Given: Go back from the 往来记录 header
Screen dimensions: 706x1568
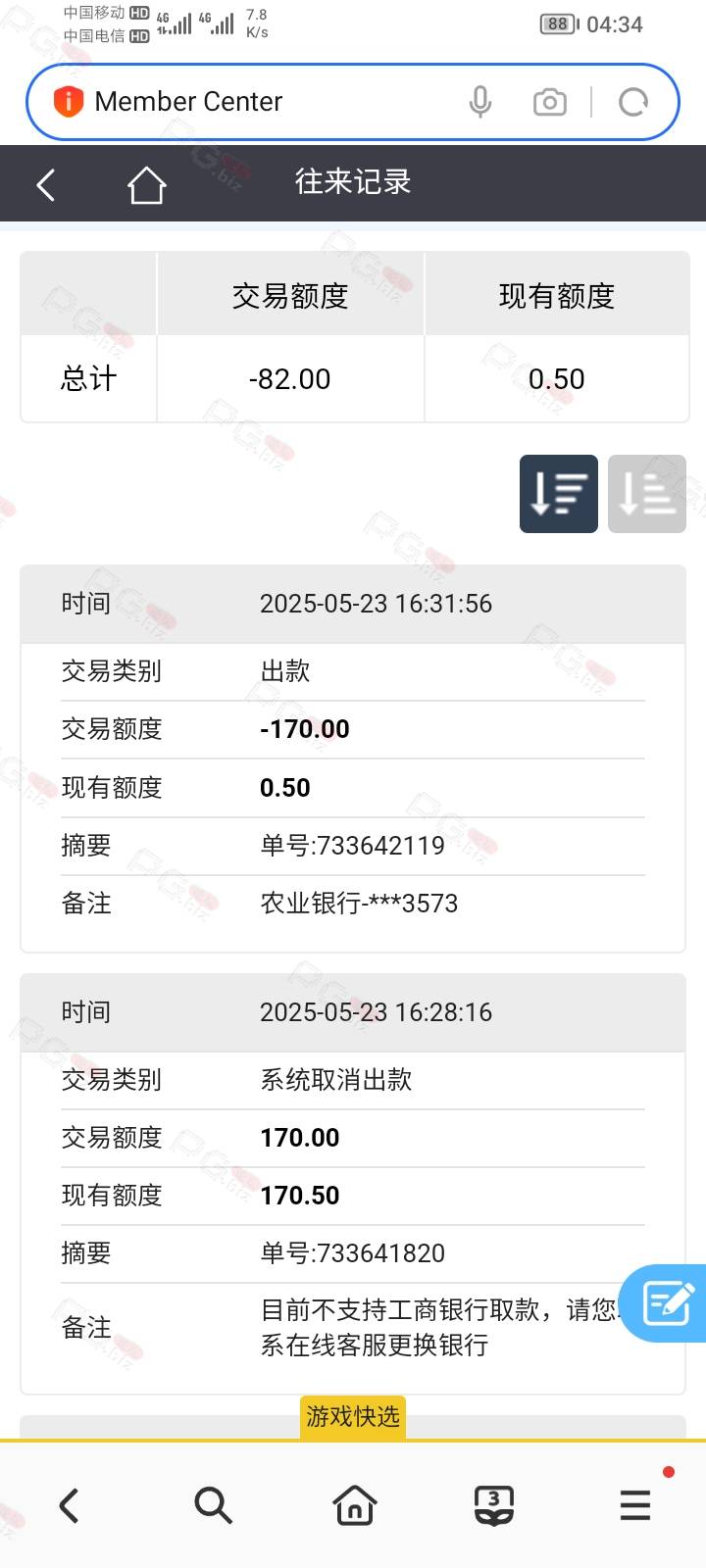Looking at the screenshot, I should [x=46, y=183].
